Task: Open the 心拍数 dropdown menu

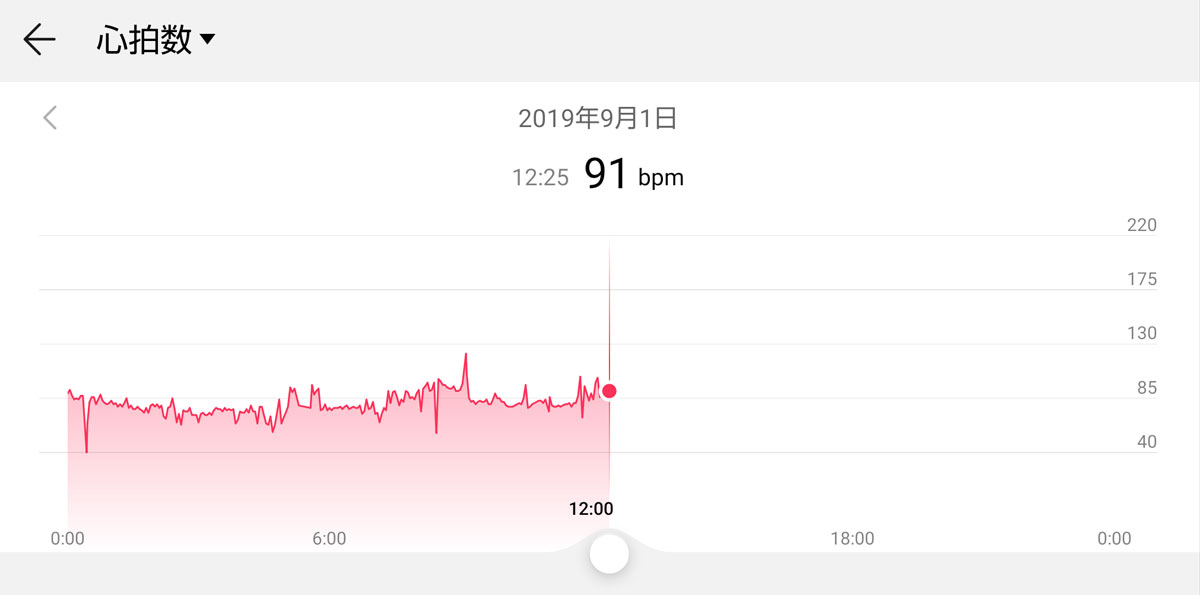Action: click(156, 40)
